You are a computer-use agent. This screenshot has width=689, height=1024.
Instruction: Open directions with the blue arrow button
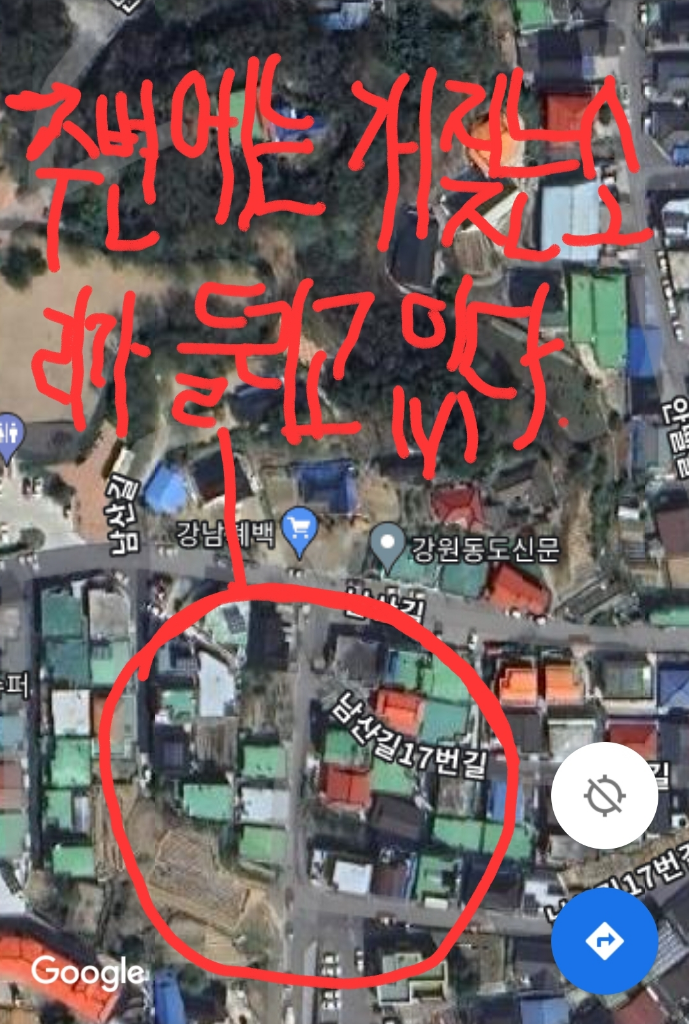[x=604, y=941]
